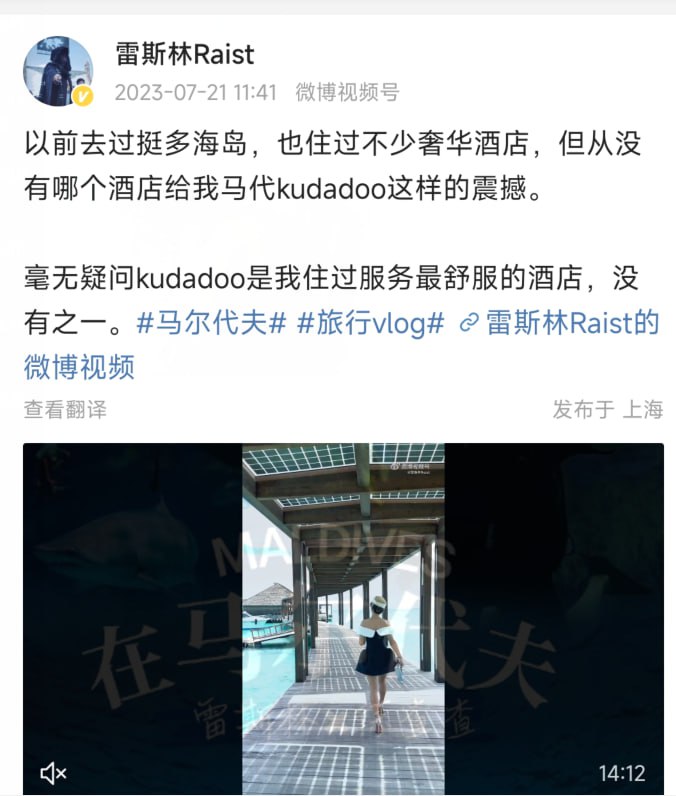Open the 雷斯林Raist username
Screen dimensions: 676x796
(185, 53)
